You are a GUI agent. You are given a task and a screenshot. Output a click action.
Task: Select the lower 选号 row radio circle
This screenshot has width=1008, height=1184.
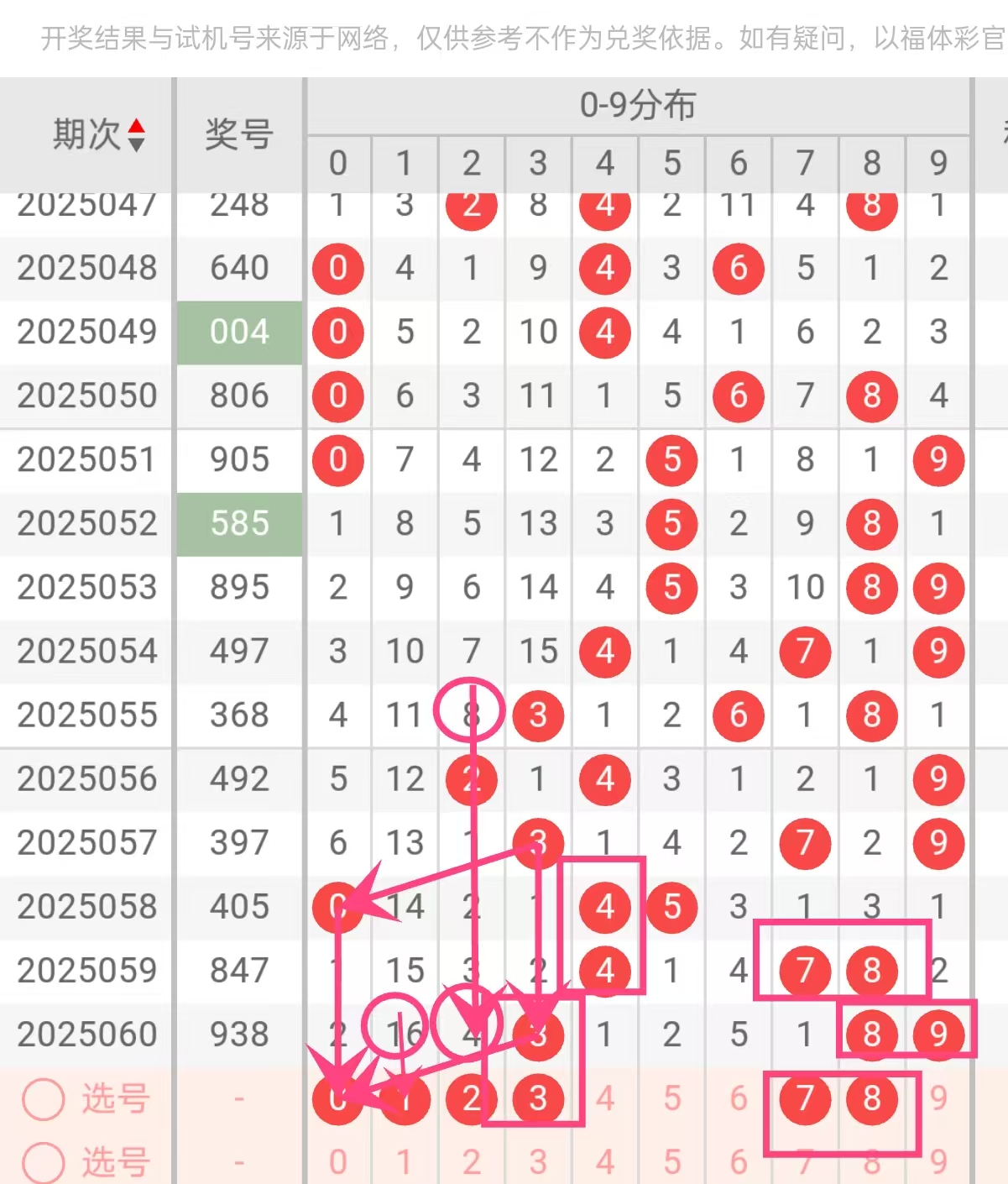(x=44, y=1163)
